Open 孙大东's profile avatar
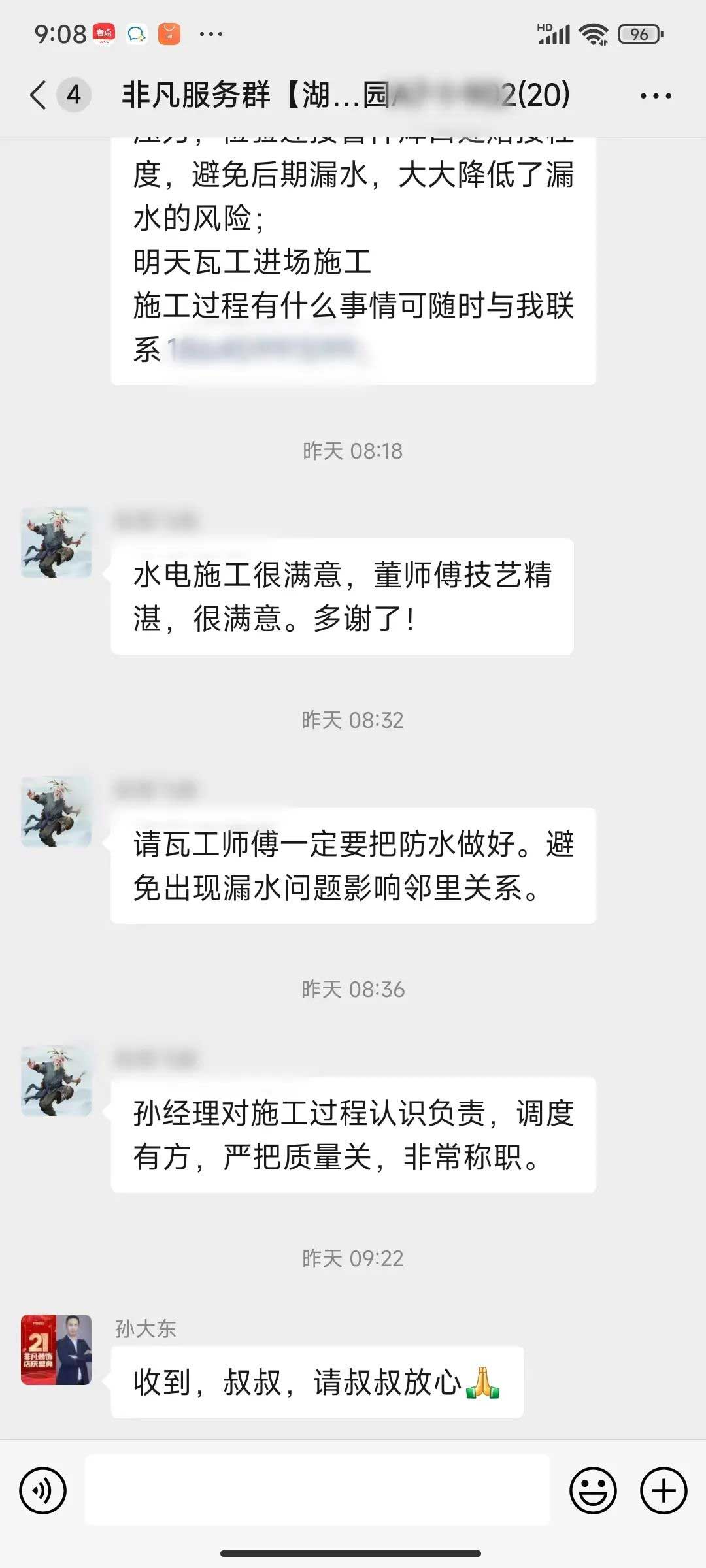 [x=56, y=1350]
